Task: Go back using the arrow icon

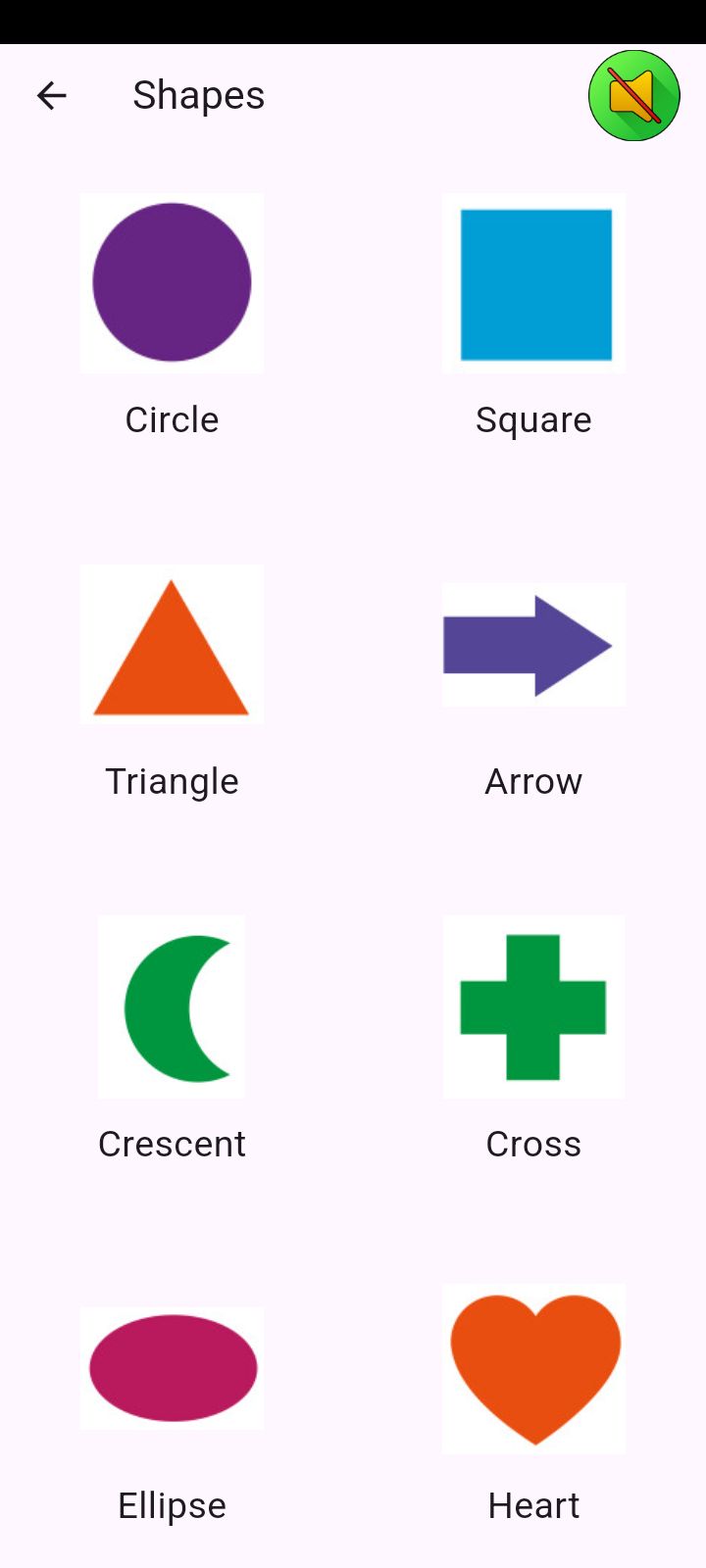Action: click(51, 95)
